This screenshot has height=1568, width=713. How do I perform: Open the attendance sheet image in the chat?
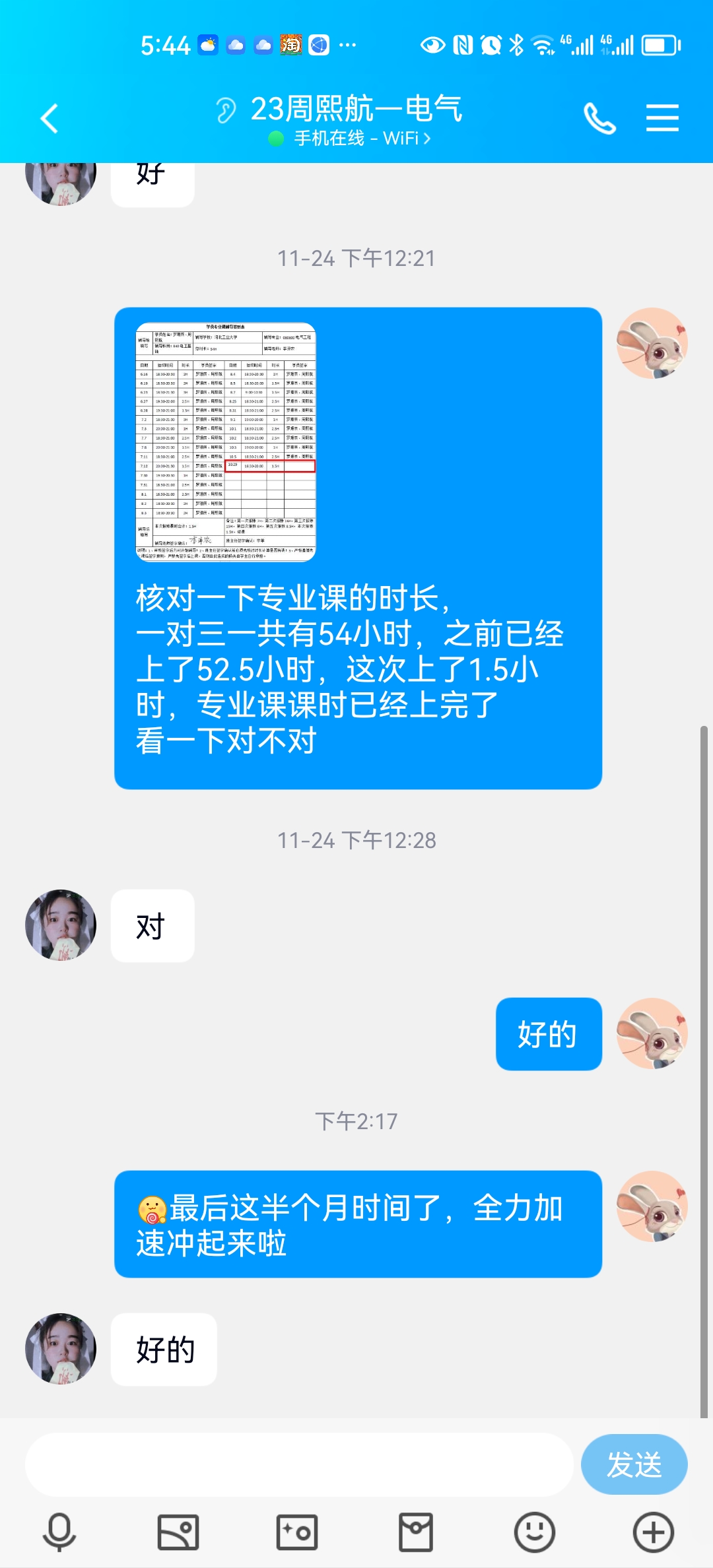point(226,442)
